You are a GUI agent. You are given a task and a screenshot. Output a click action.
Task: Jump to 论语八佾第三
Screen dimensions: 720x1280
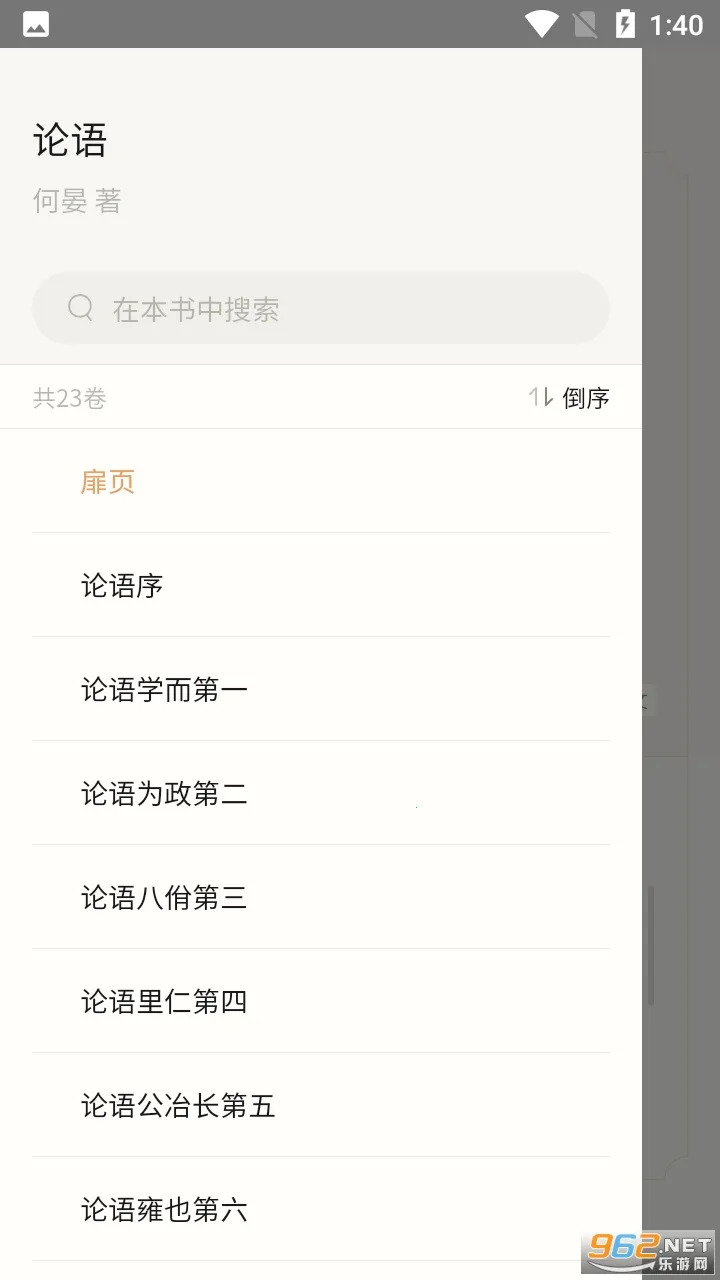click(164, 898)
